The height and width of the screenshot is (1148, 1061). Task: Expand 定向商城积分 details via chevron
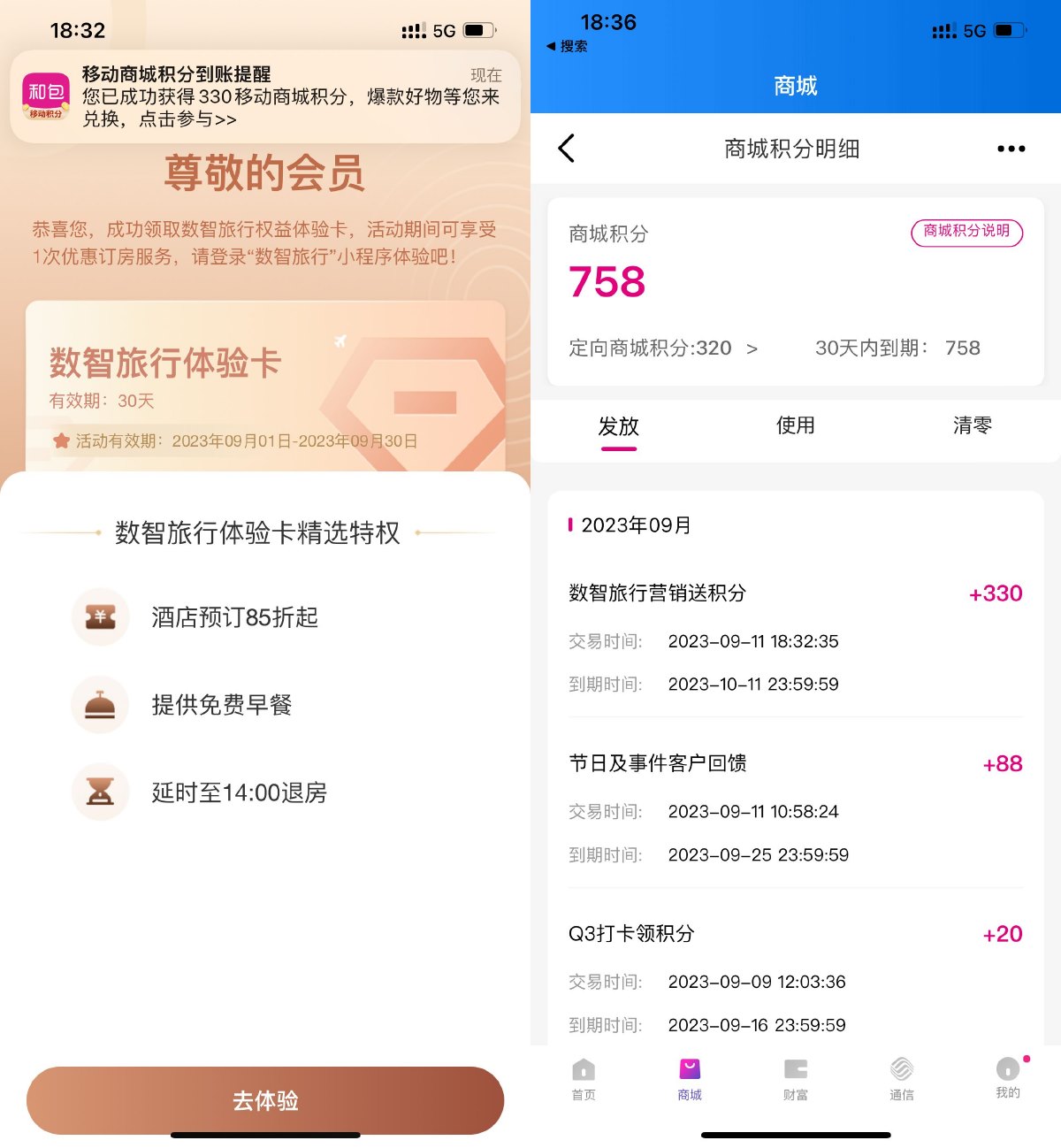[752, 348]
